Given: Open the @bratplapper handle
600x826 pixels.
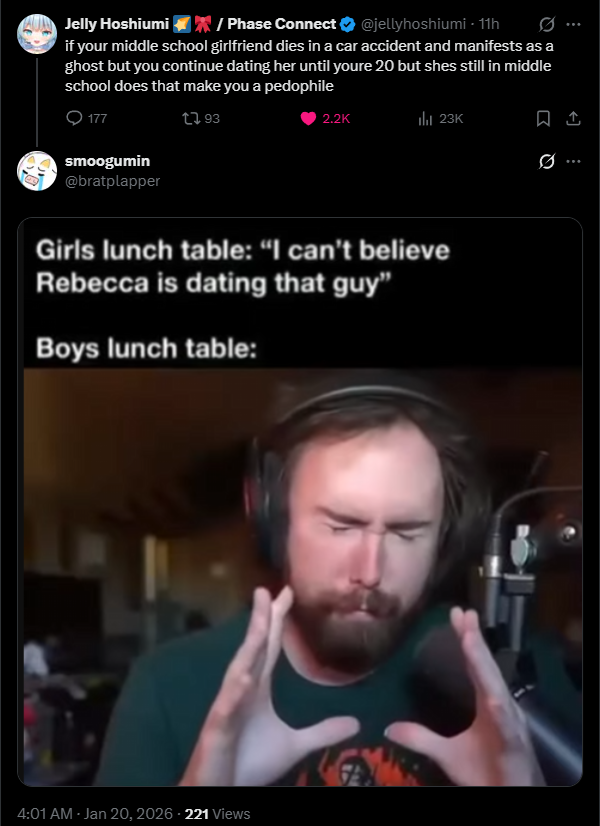Looking at the screenshot, I should (112, 180).
